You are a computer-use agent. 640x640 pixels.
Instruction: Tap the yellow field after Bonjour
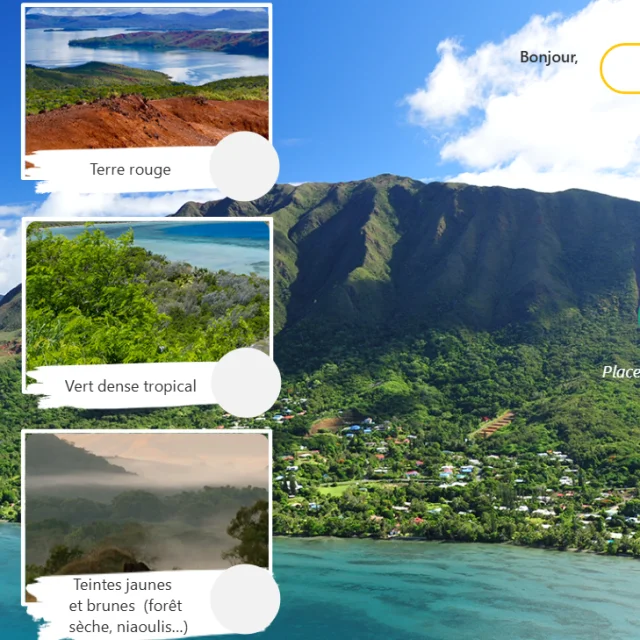622,69
